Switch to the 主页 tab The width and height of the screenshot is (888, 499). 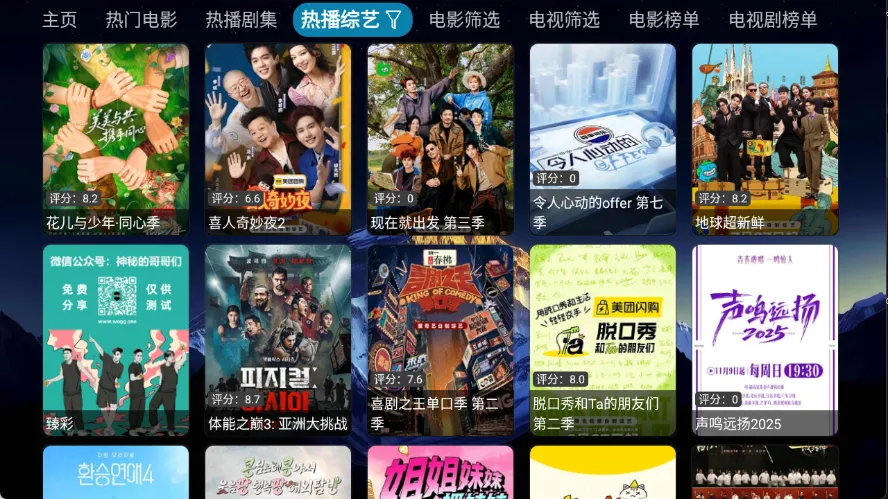coord(59,20)
